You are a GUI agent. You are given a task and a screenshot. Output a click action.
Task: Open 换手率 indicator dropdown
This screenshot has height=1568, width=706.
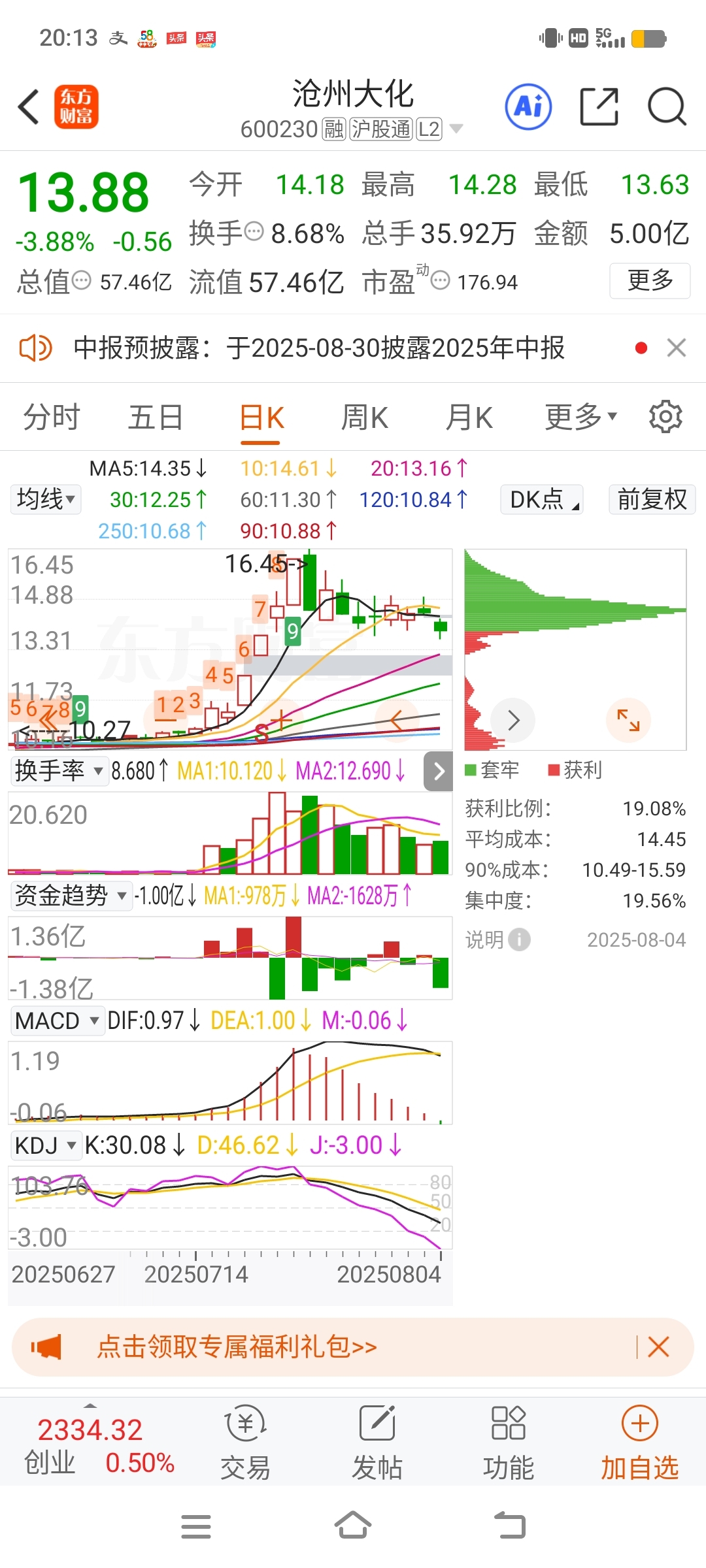[59, 771]
